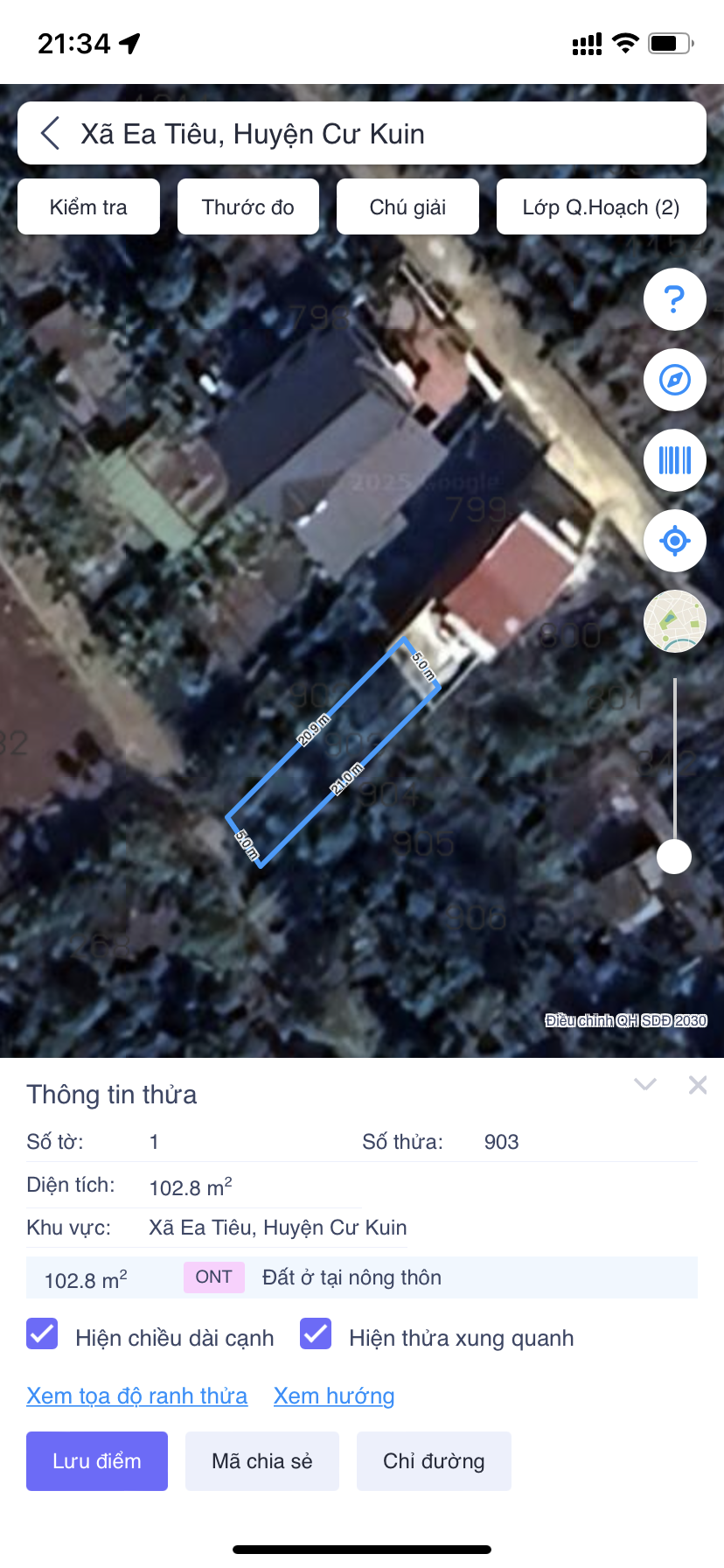Collapse the Thông tin thửa panel

(x=645, y=1085)
